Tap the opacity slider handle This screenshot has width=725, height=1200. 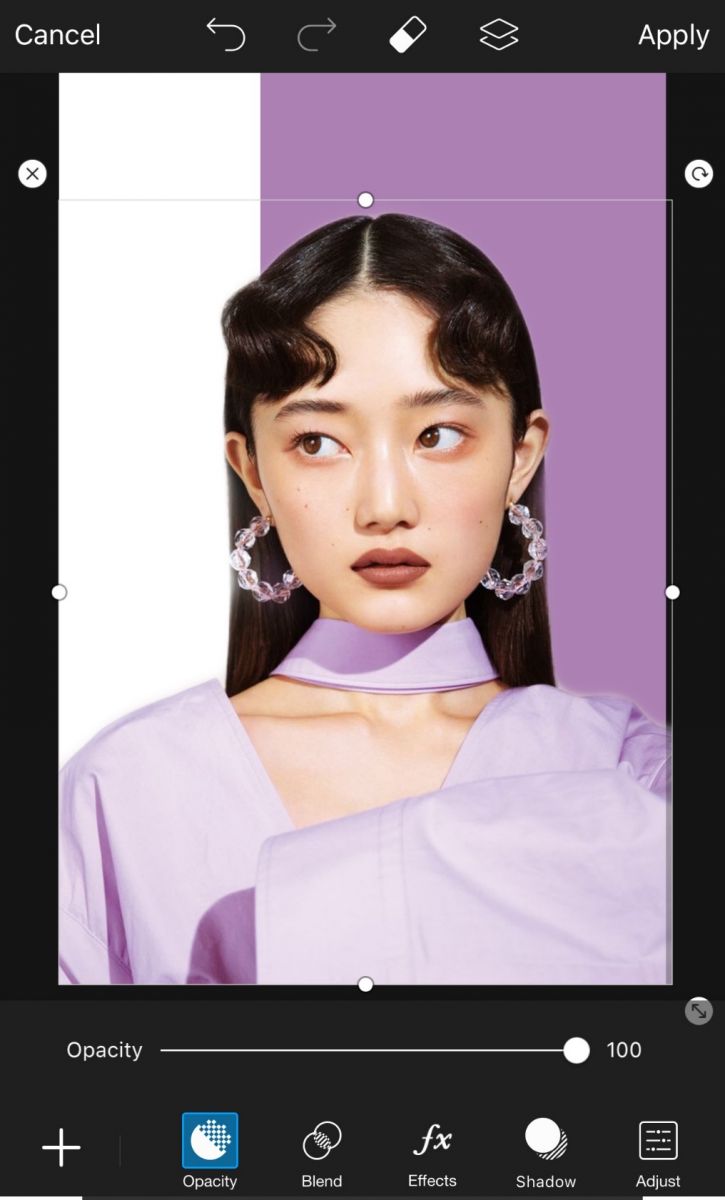[x=576, y=1050]
